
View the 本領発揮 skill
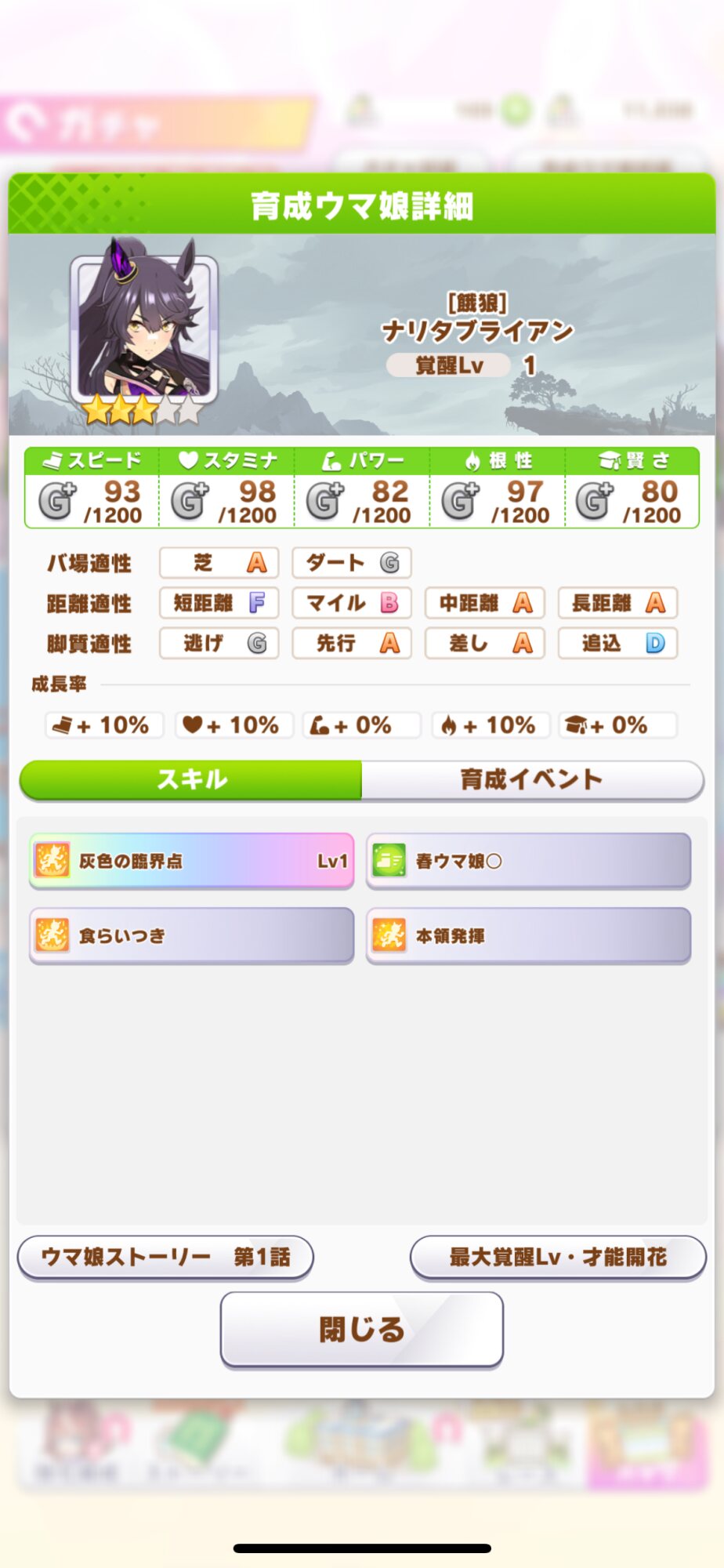(x=529, y=935)
